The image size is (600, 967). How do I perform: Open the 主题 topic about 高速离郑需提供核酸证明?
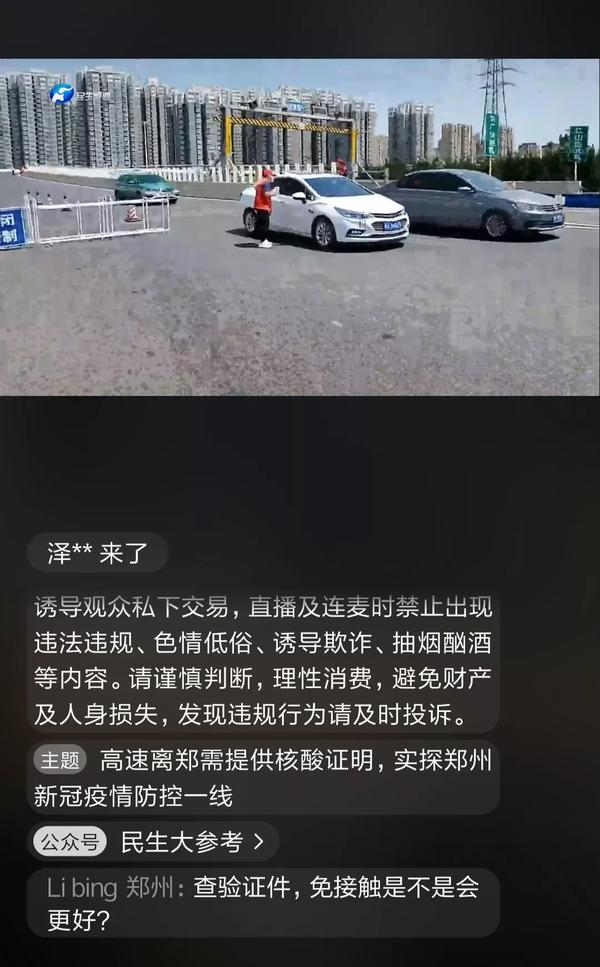[x=264, y=777]
